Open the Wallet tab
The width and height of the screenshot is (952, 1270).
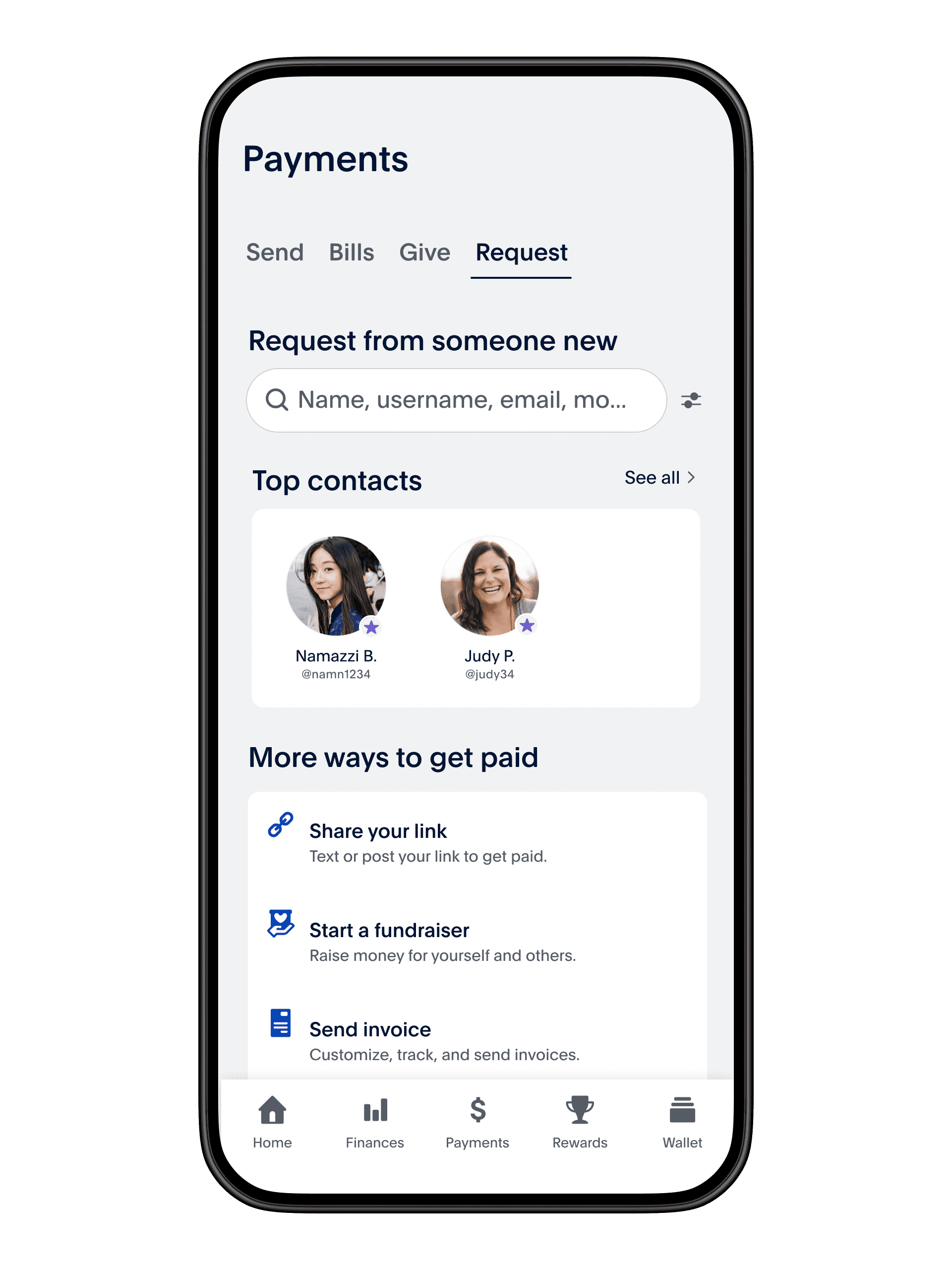[682, 1123]
